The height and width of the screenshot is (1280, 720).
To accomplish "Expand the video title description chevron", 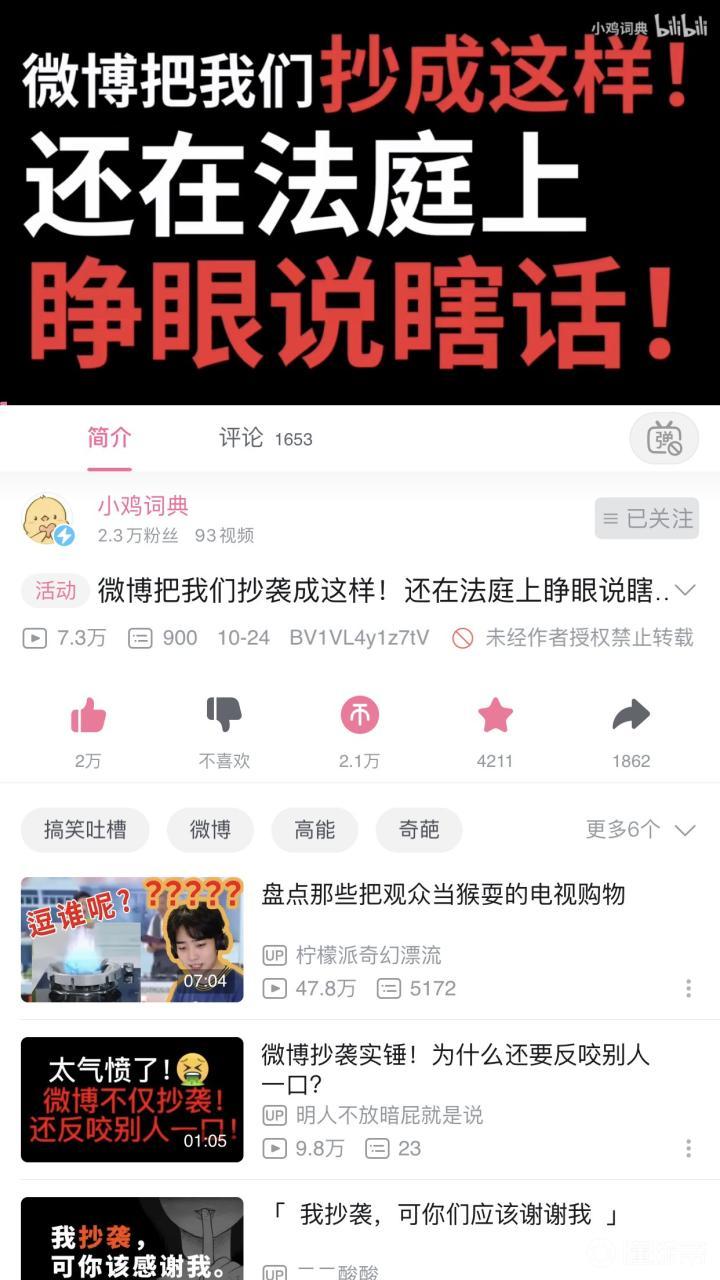I will point(685,590).
